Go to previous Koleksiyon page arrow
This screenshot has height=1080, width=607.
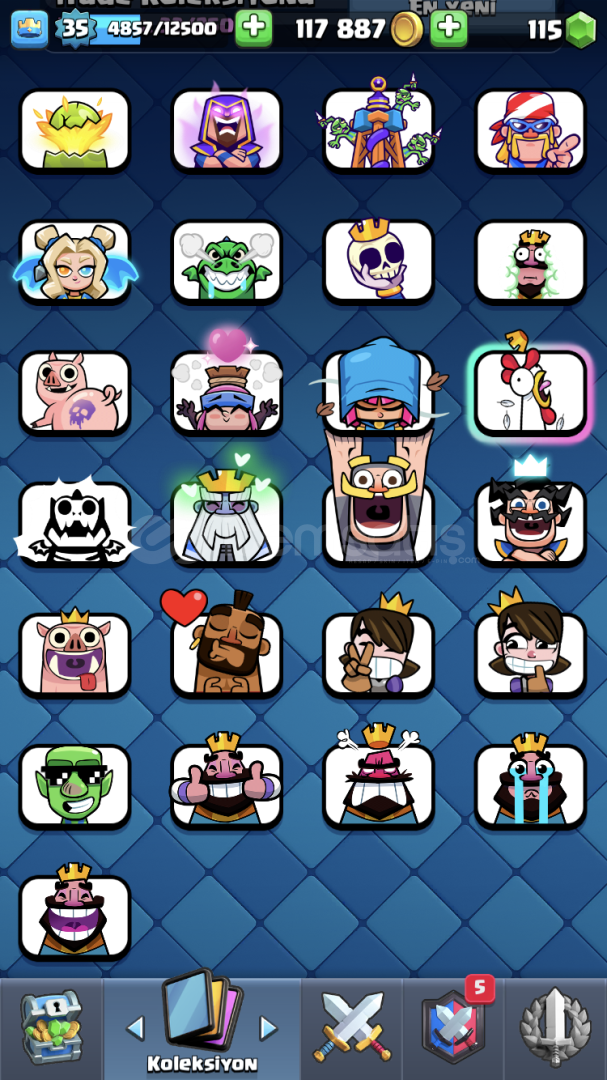[135, 1028]
